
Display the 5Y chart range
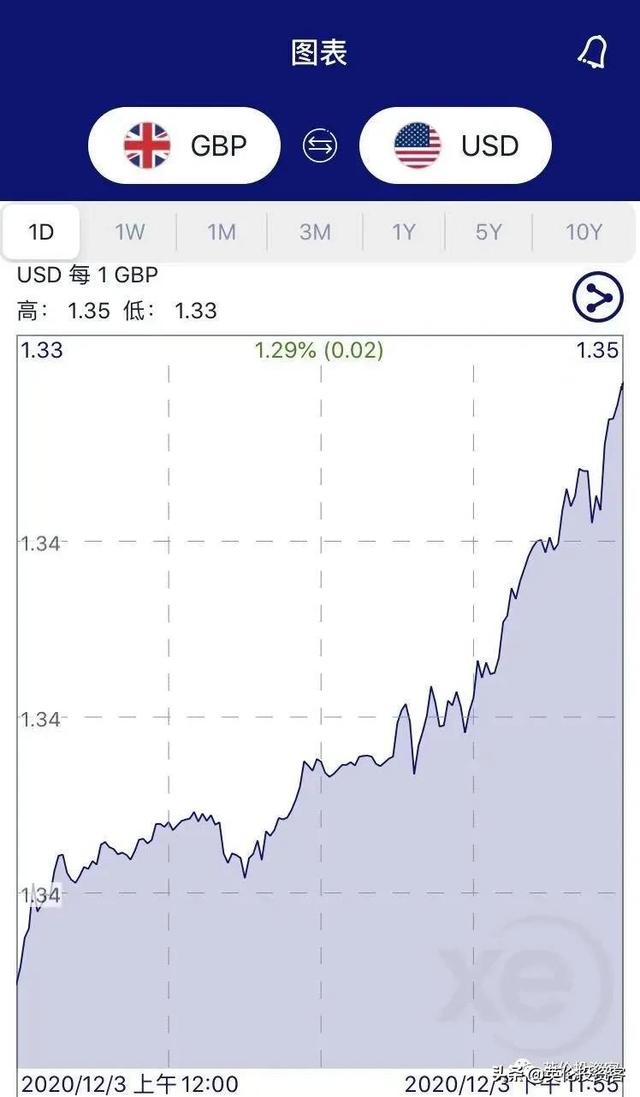click(x=488, y=232)
